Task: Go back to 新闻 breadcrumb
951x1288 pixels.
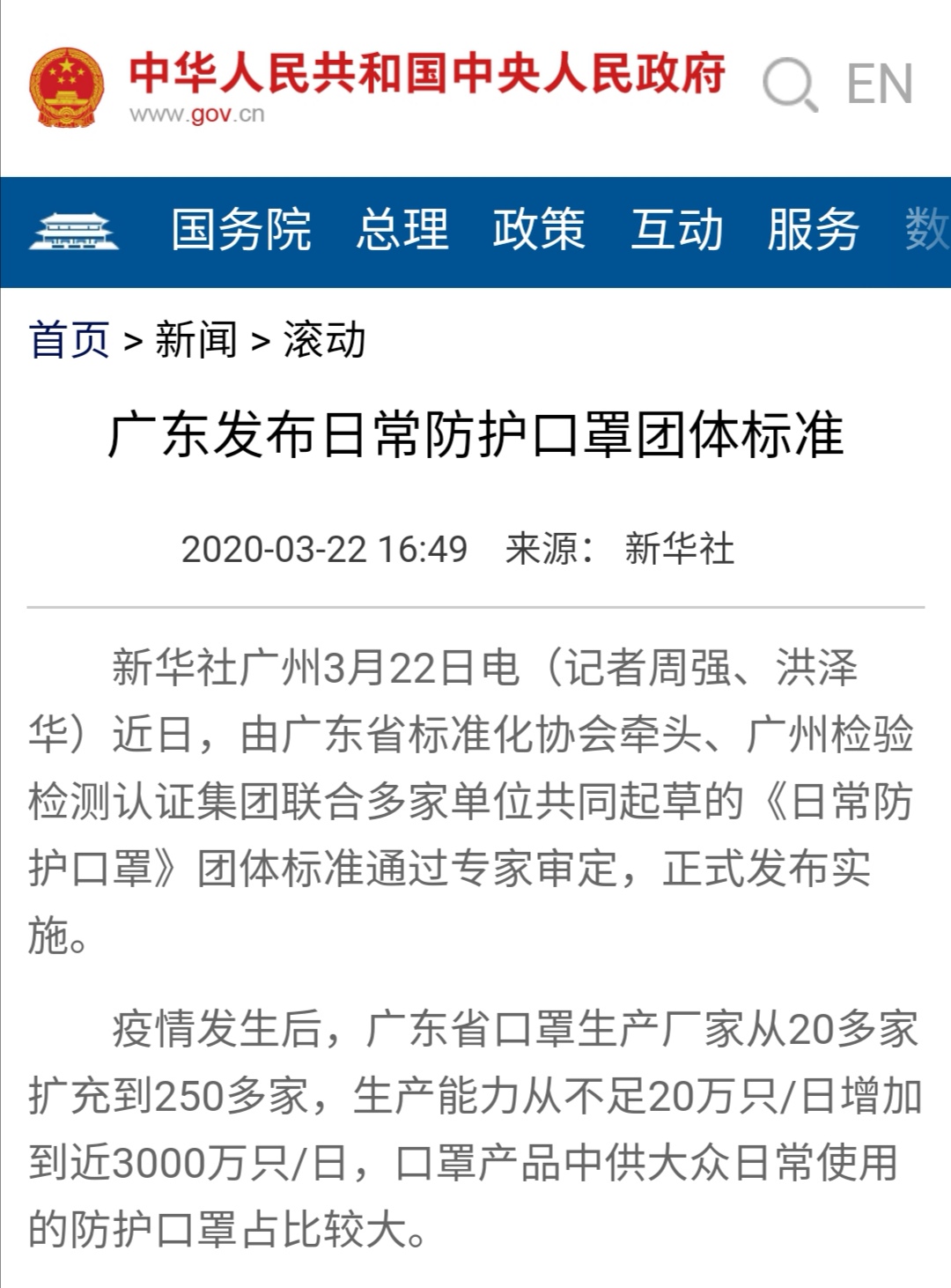Action: point(195,340)
